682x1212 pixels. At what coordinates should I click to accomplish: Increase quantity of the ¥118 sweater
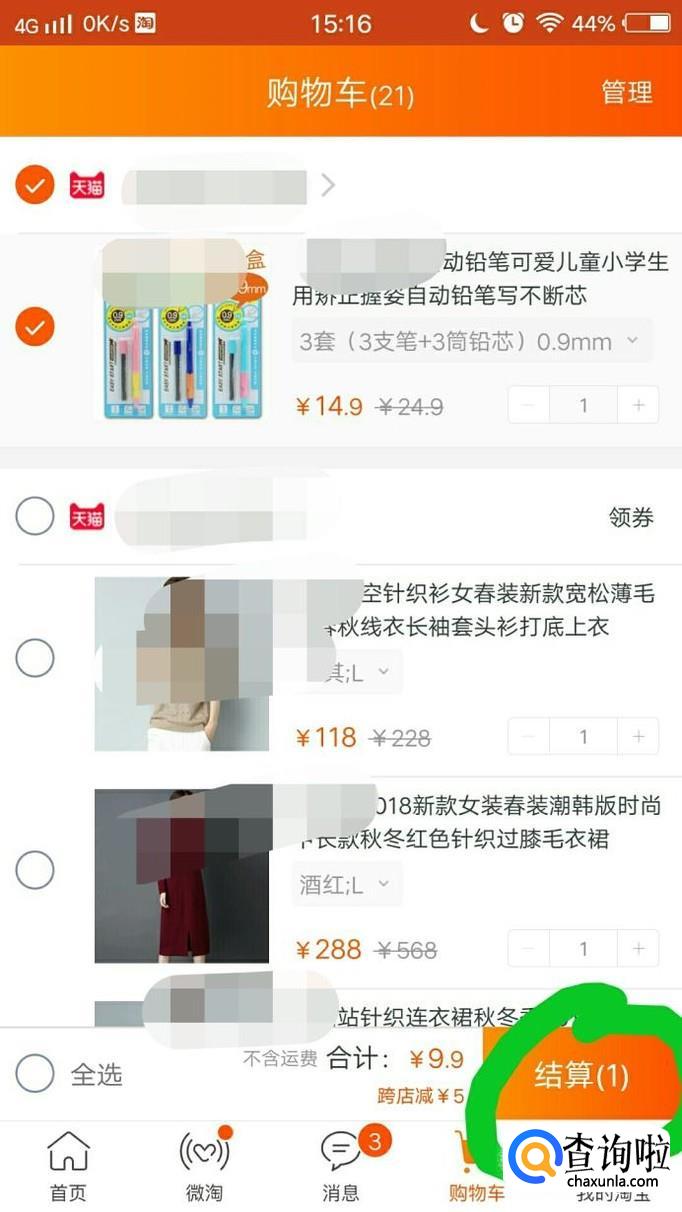638,737
